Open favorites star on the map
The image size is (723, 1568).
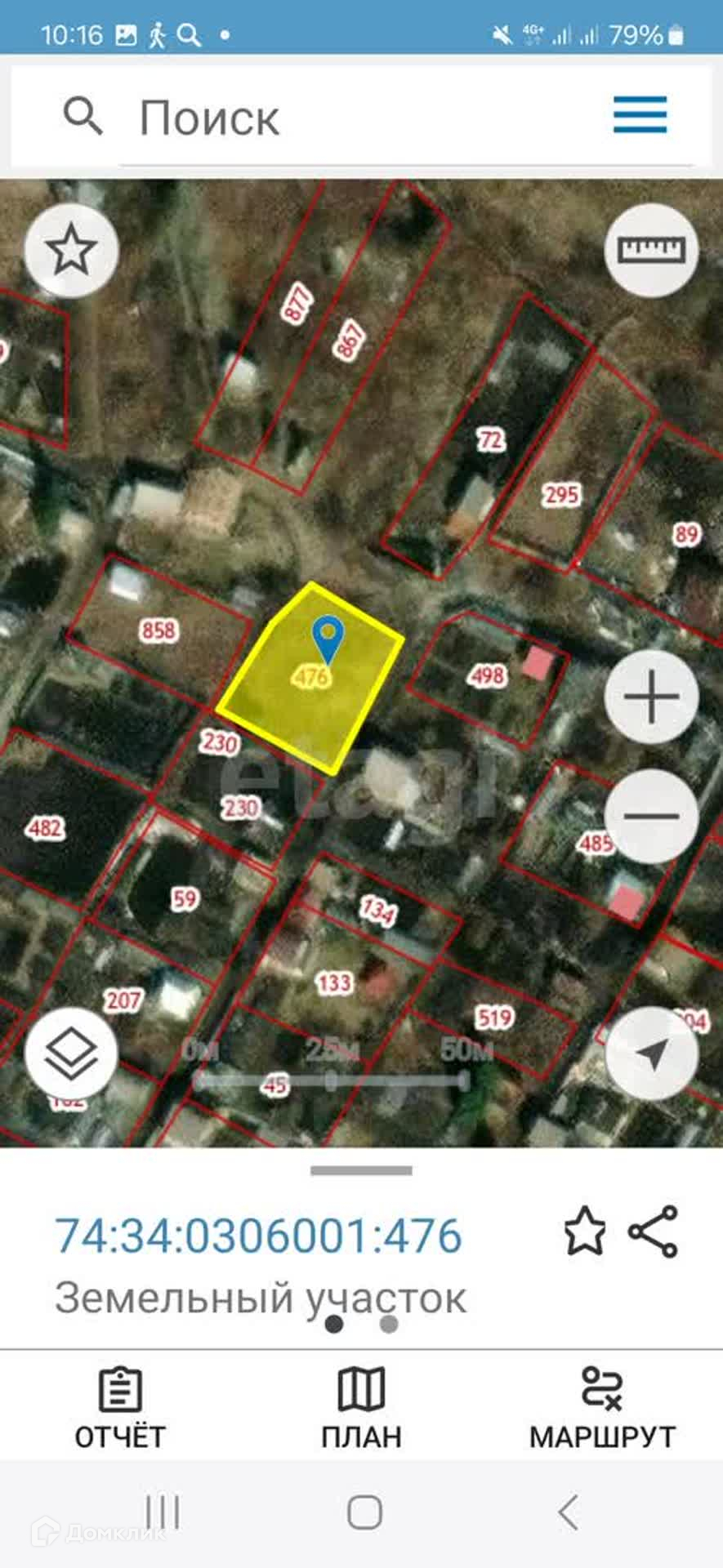(72, 251)
